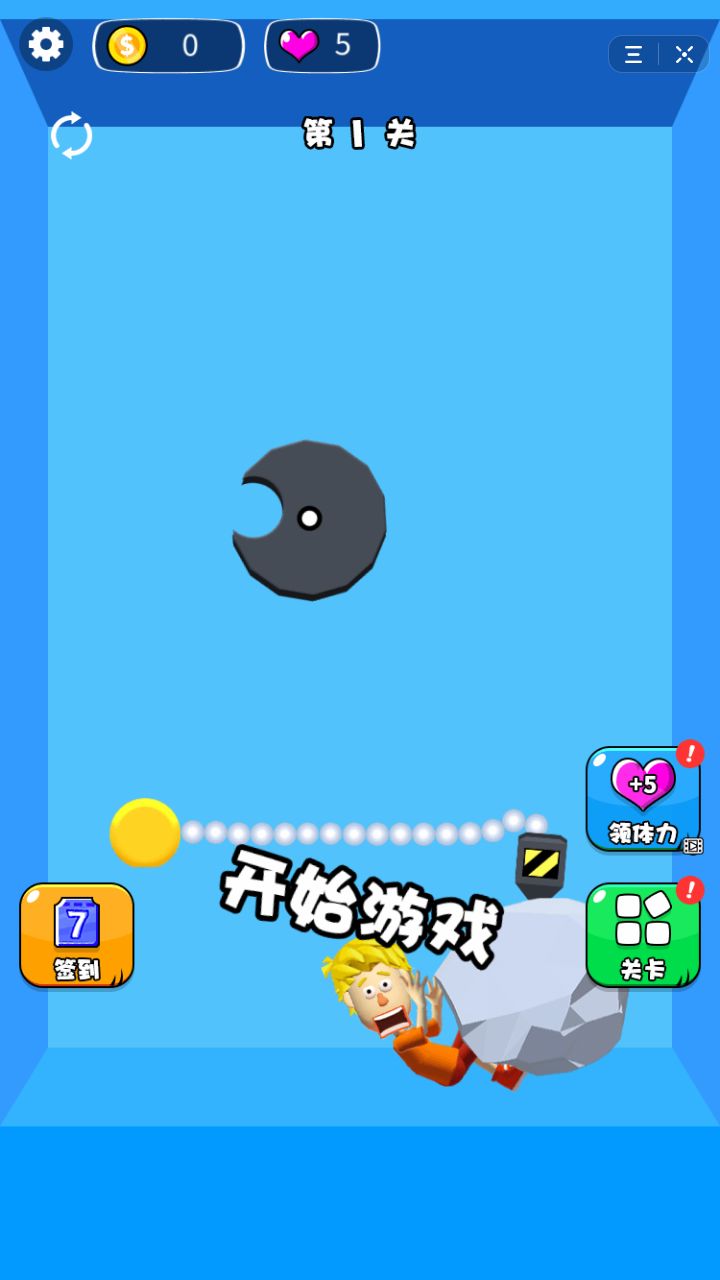Open the mini program three-line menu
Screen dimensions: 720x1280
point(633,55)
